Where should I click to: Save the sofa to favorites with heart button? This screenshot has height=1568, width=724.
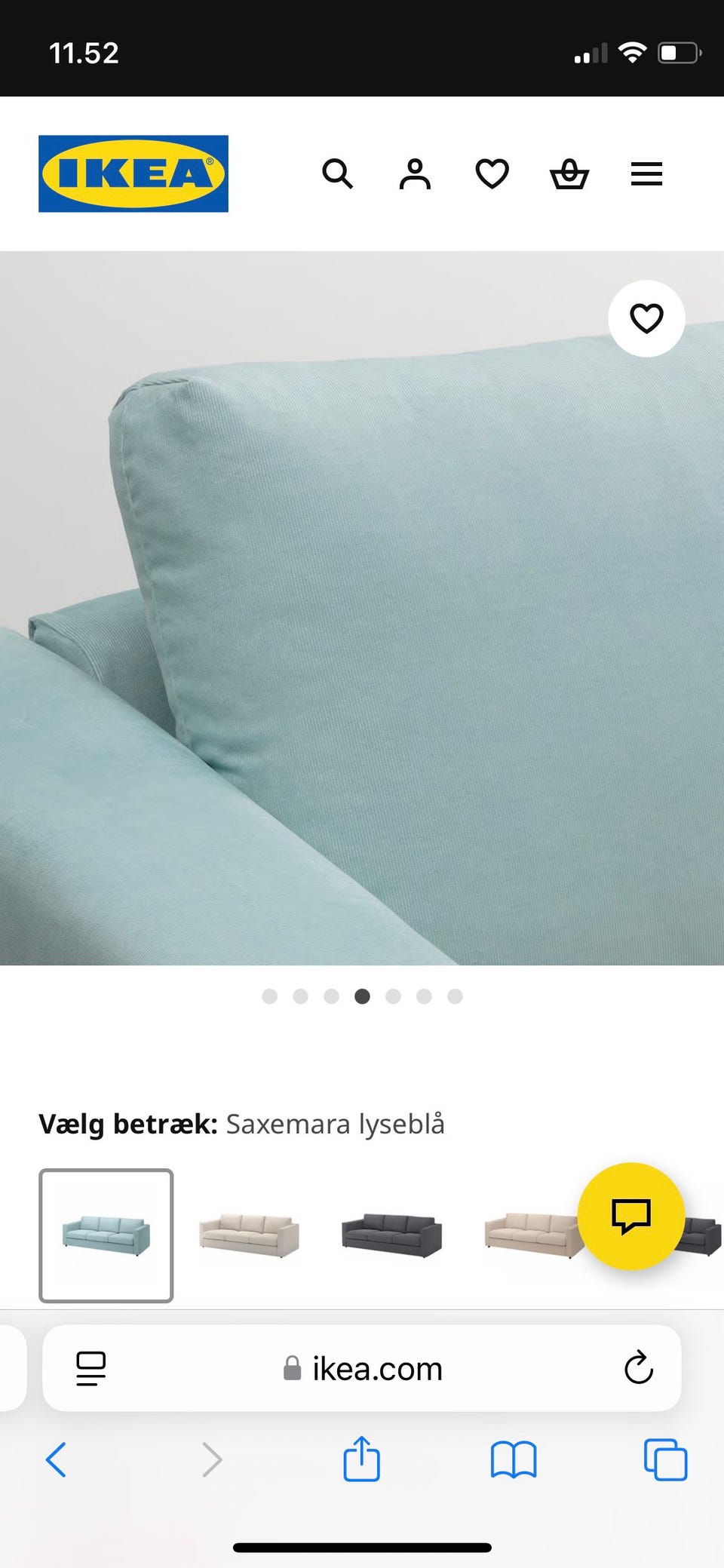[646, 319]
